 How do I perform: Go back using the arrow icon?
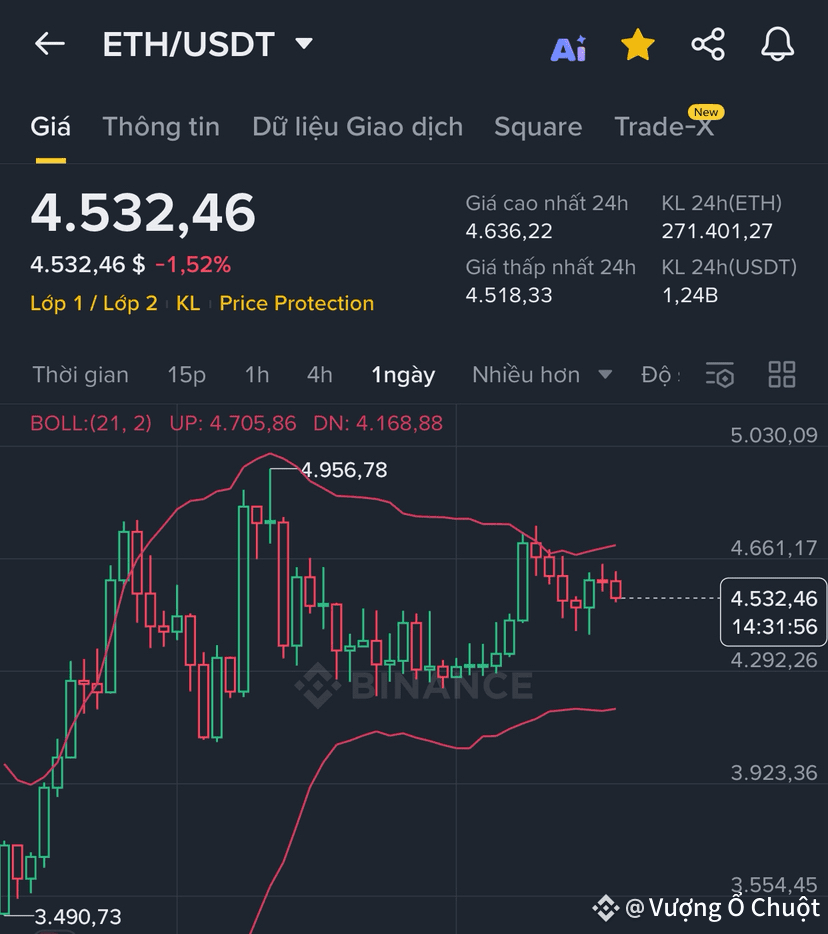(49, 44)
